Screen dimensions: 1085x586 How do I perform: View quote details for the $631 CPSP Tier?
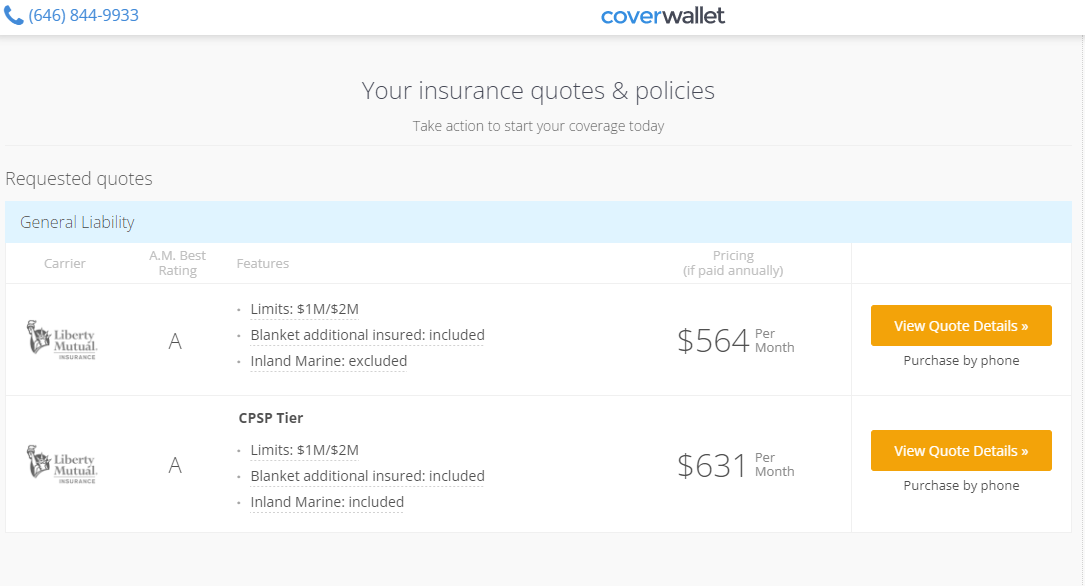coord(961,451)
